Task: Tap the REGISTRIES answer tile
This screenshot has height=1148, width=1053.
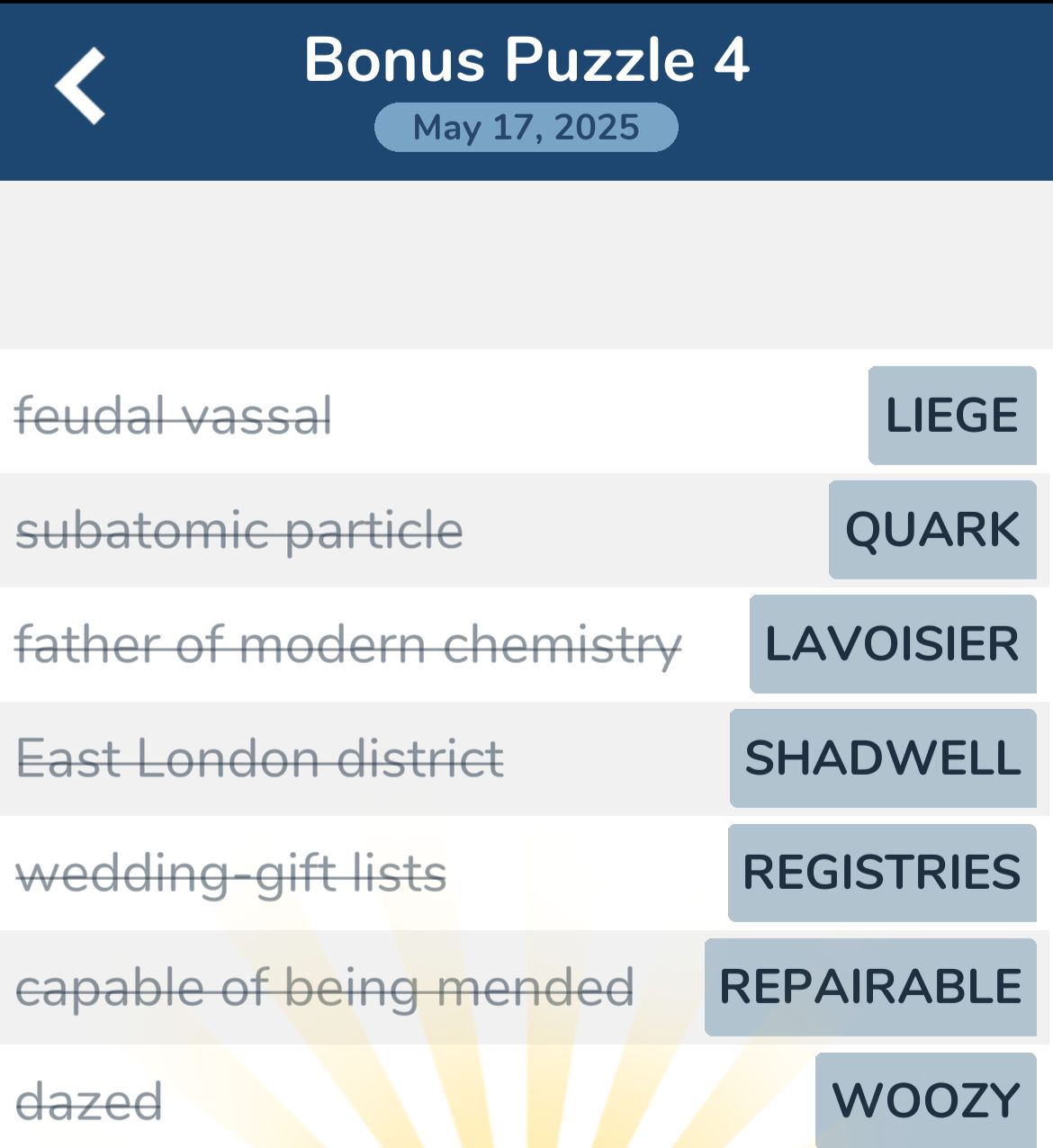Action: click(x=881, y=872)
